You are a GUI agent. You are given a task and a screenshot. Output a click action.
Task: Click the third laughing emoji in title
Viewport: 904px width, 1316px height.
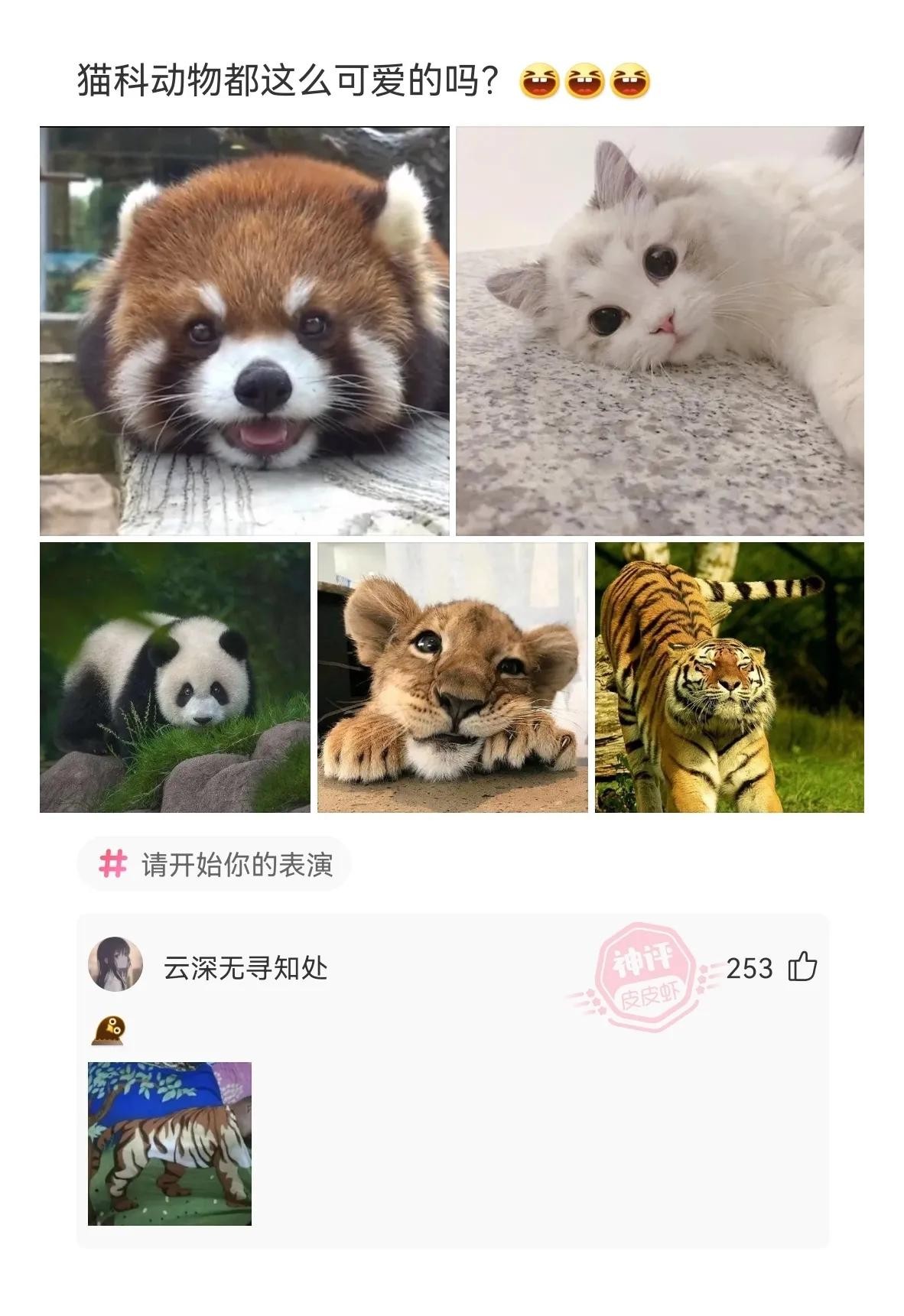click(x=629, y=80)
